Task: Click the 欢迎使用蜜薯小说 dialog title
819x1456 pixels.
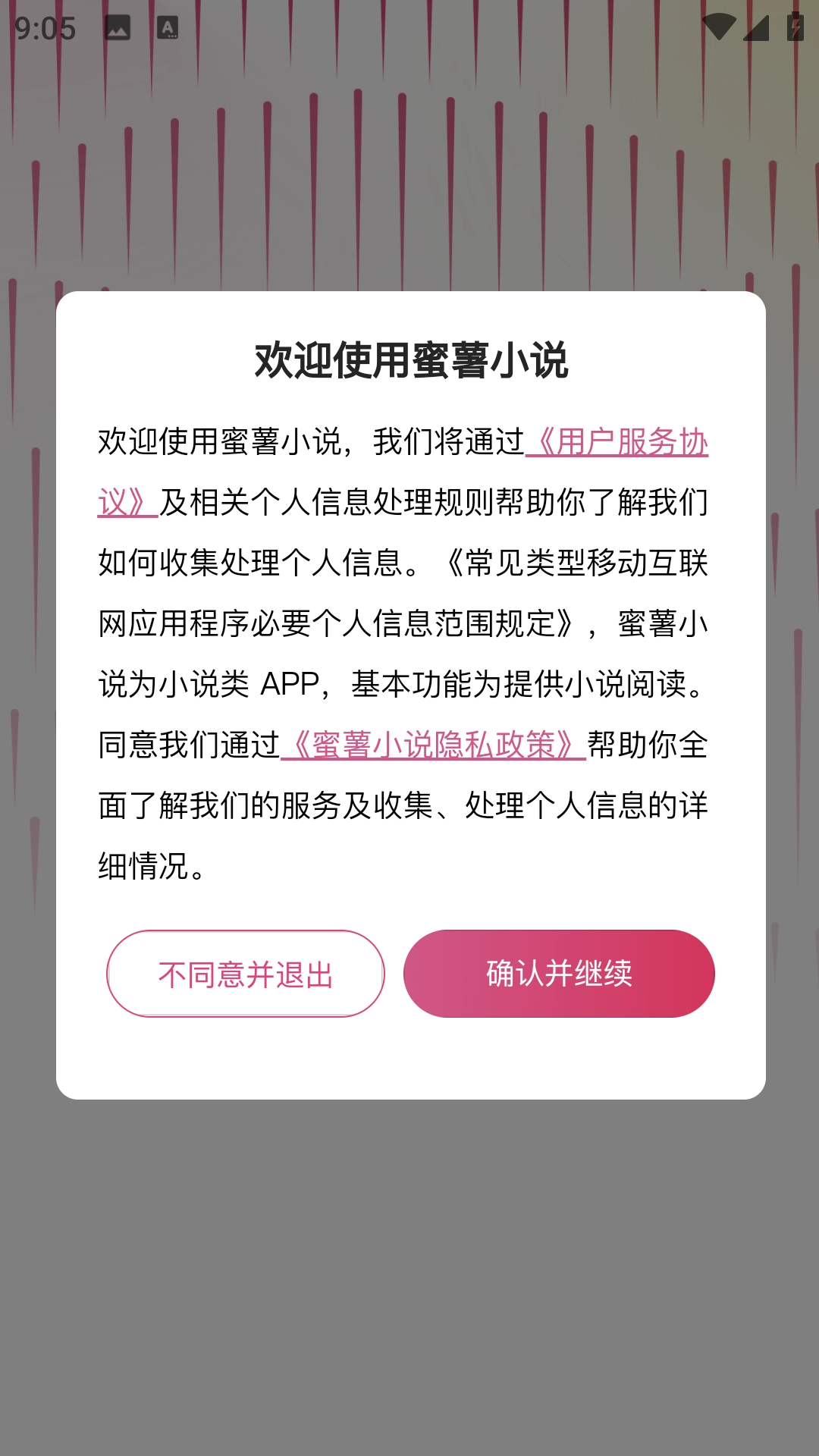Action: tap(409, 359)
